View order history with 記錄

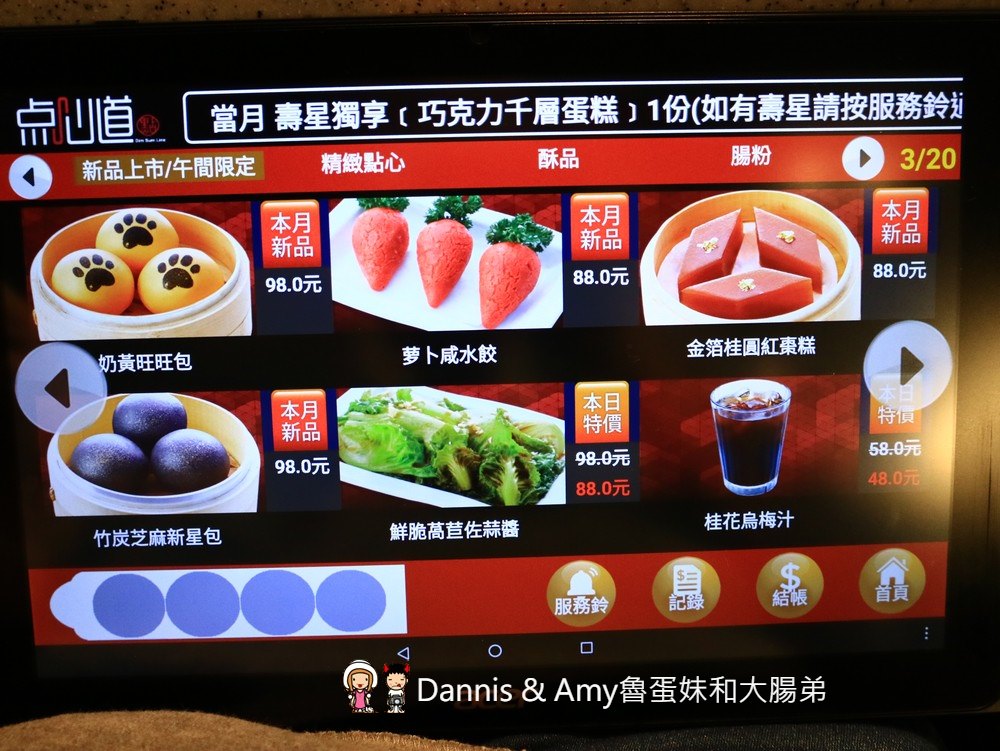pyautogui.click(x=685, y=590)
